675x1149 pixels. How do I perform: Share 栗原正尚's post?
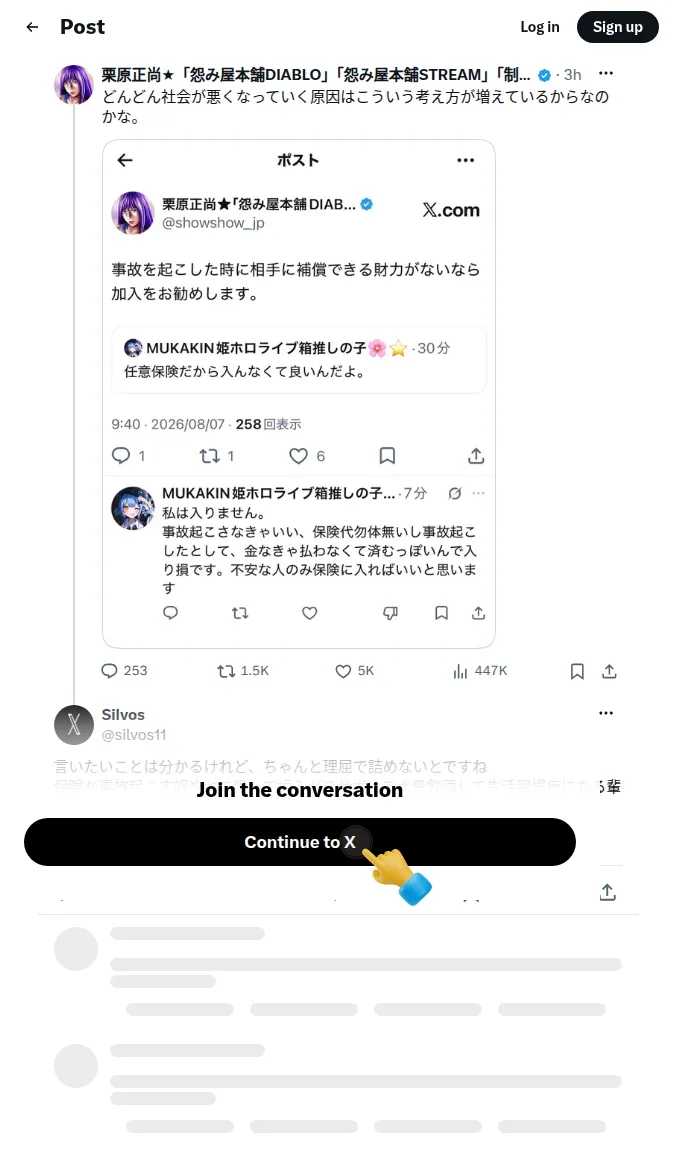click(x=609, y=671)
